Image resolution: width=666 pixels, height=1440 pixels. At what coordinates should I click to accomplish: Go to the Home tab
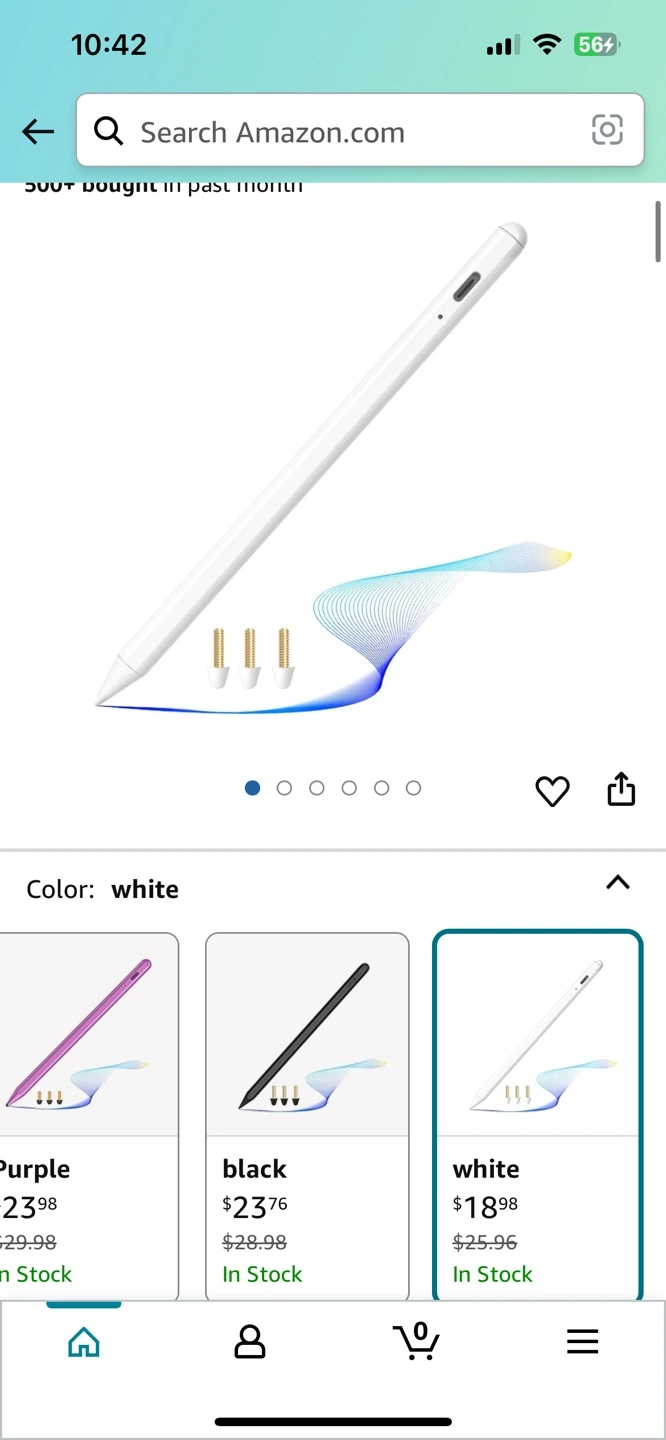[83, 1341]
